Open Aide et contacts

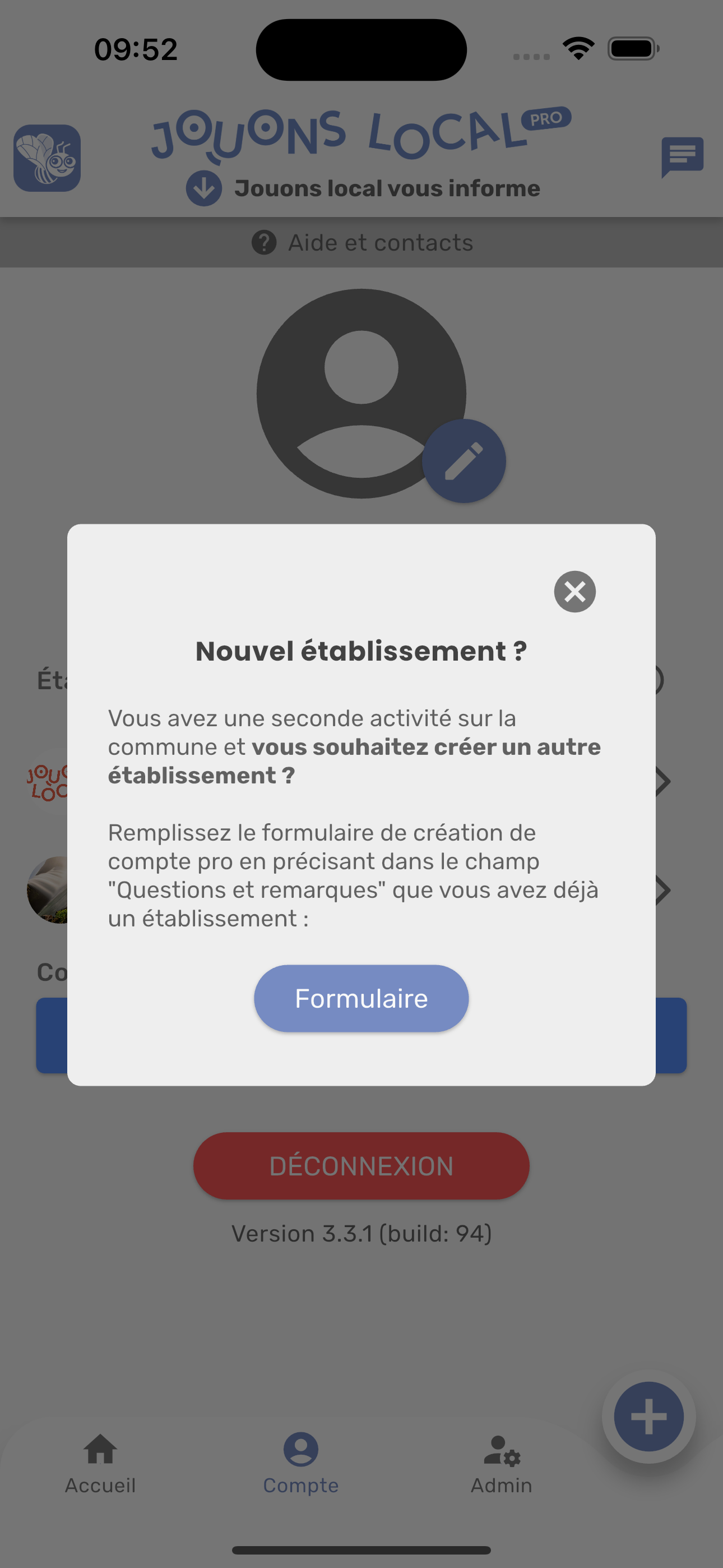(361, 242)
